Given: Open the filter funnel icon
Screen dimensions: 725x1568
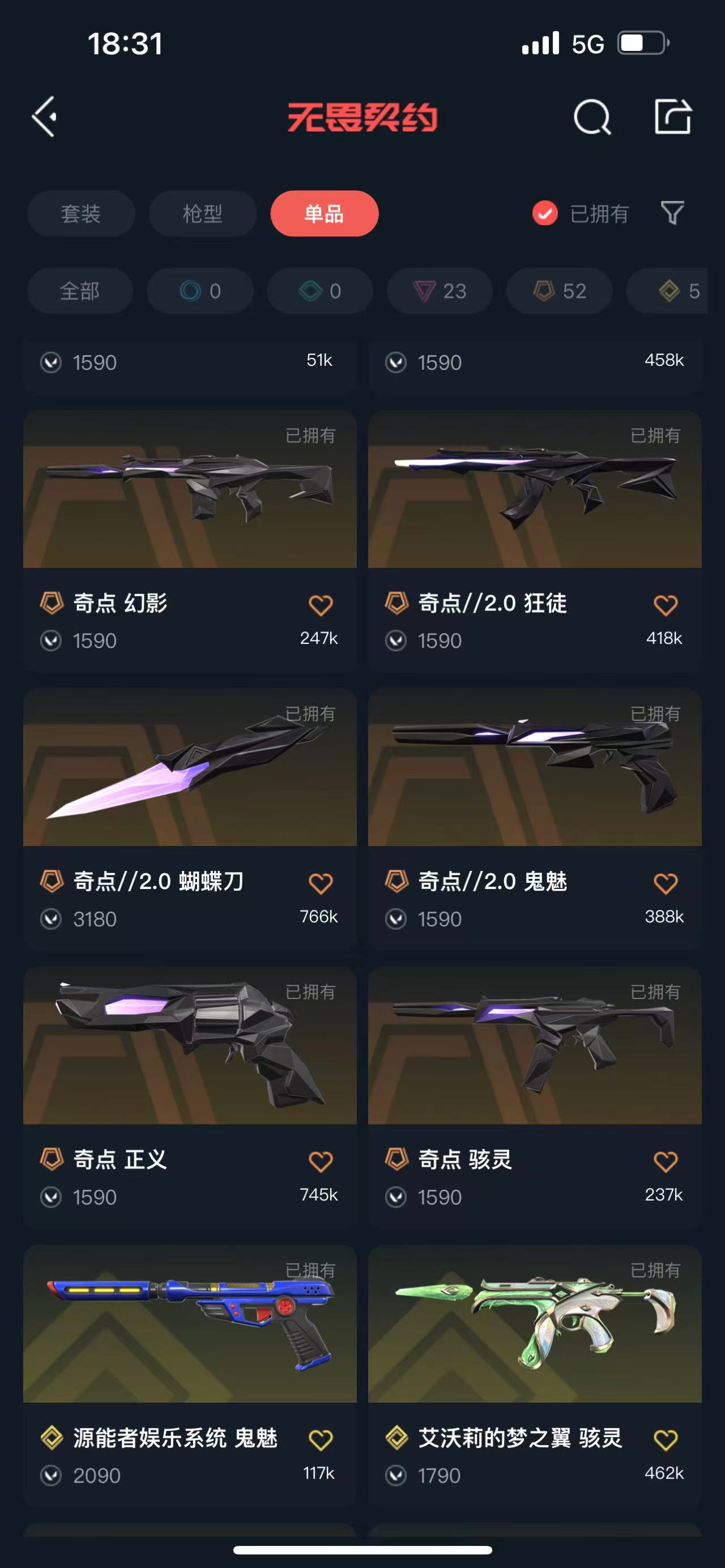Looking at the screenshot, I should coord(672,213).
